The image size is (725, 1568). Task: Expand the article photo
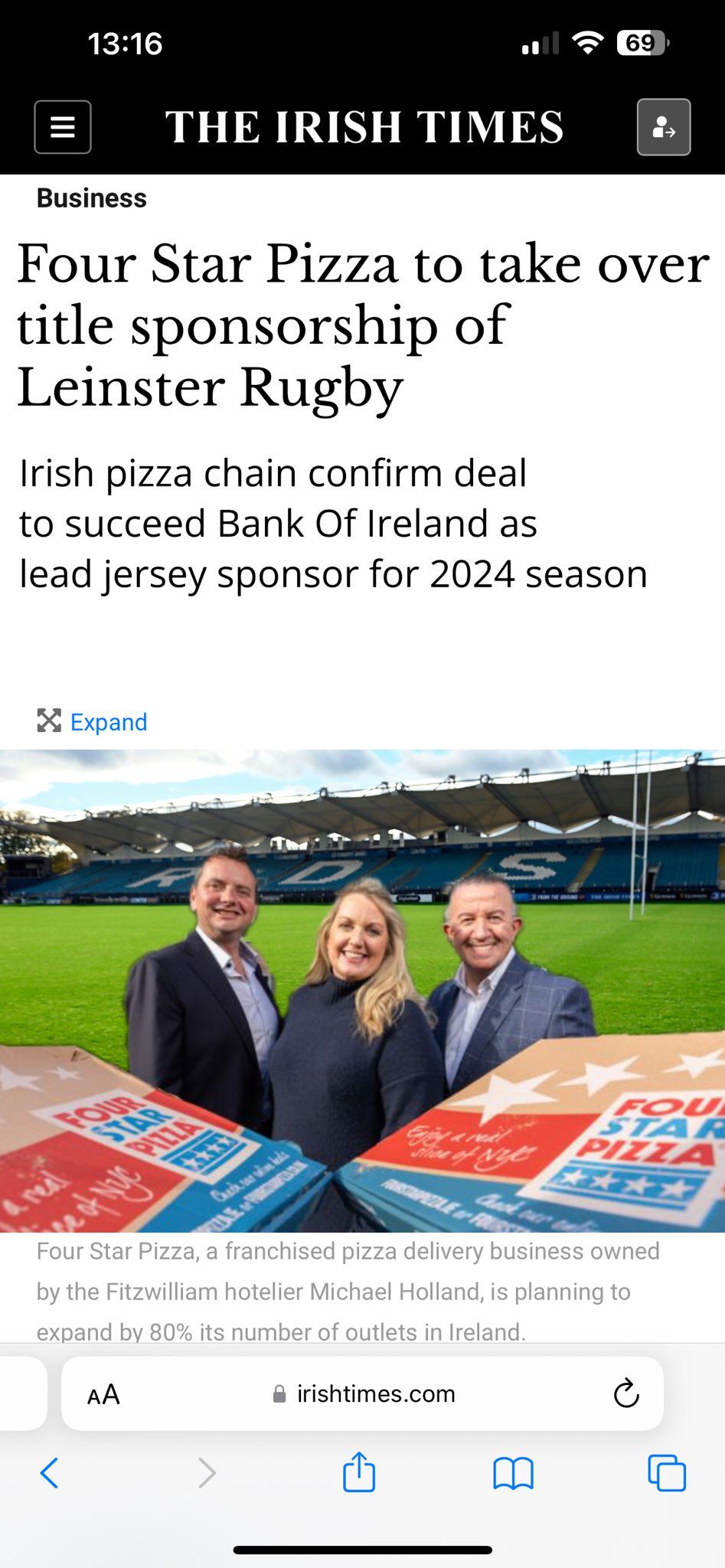93,721
